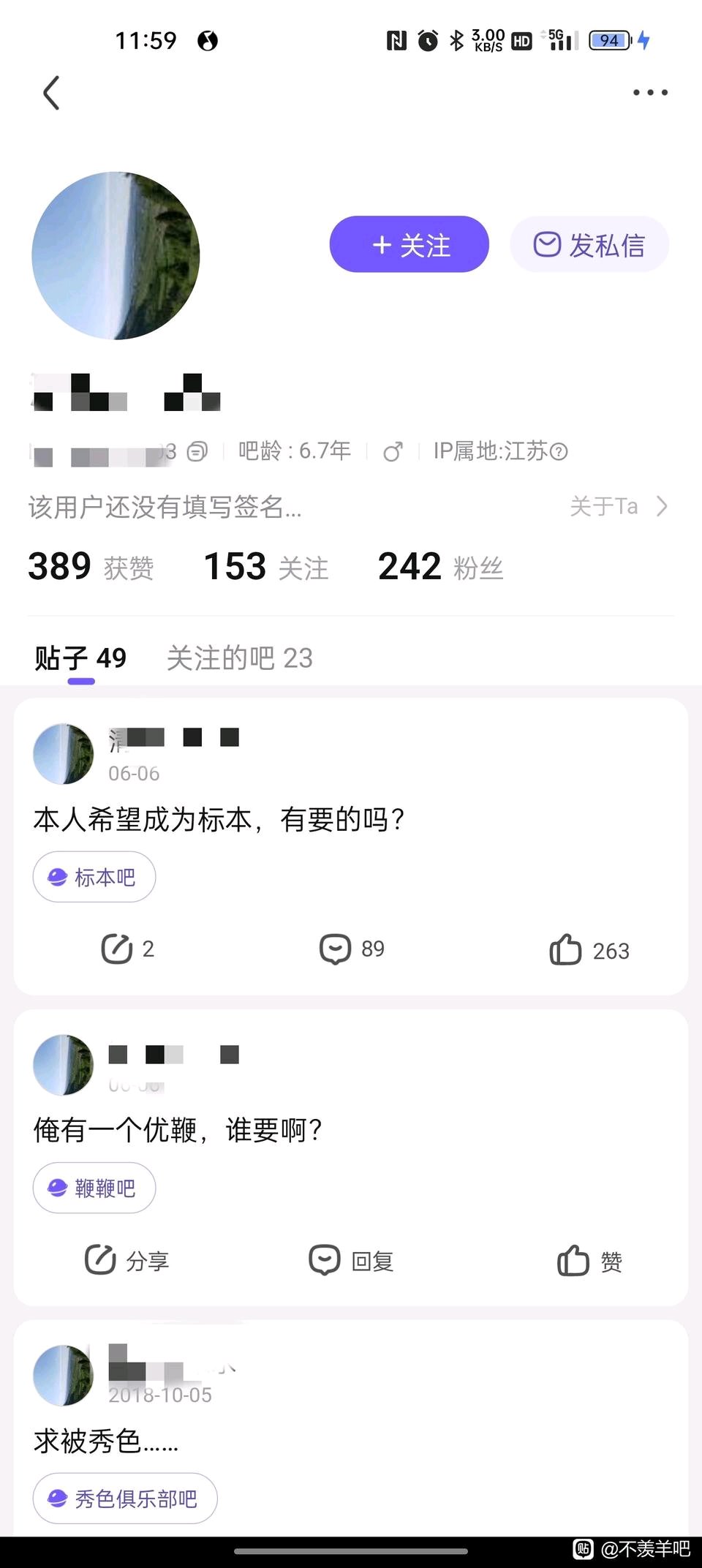
Task: Open the 标本吧 forum chip
Action: click(x=94, y=877)
